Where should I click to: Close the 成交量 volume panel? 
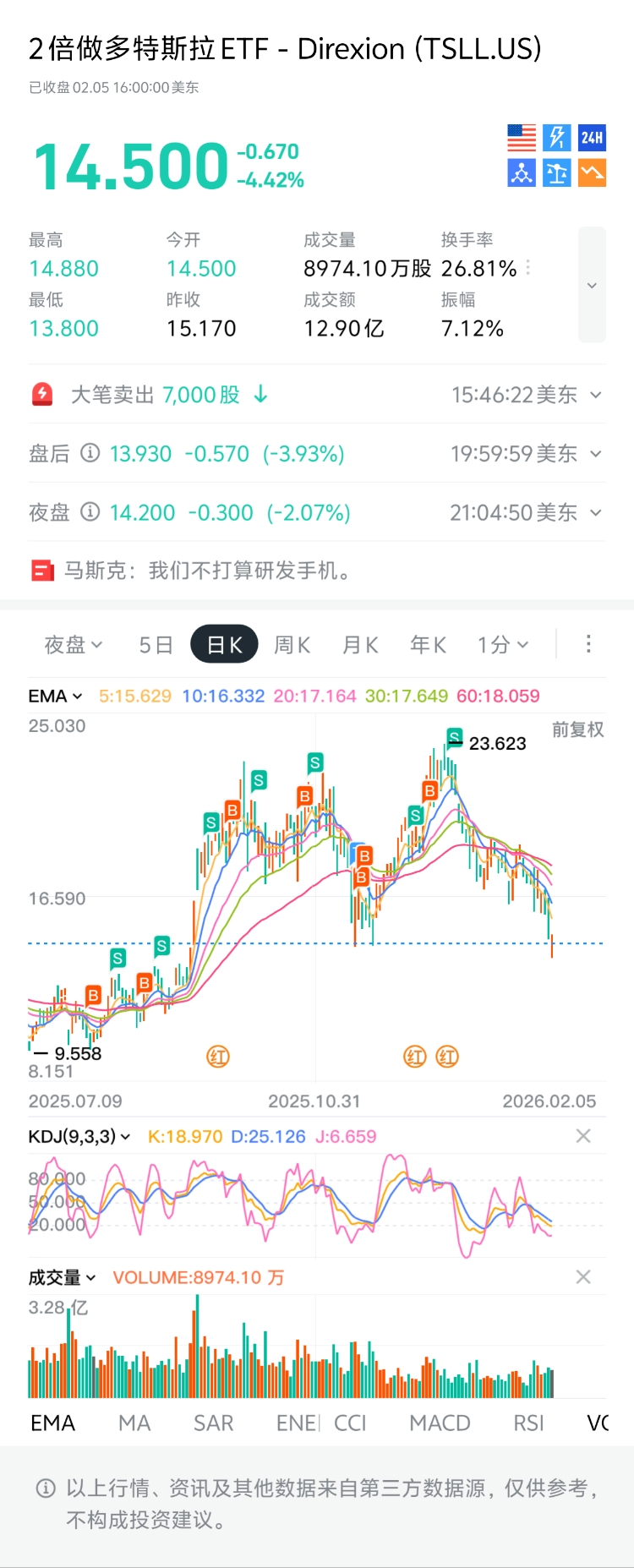(583, 1277)
